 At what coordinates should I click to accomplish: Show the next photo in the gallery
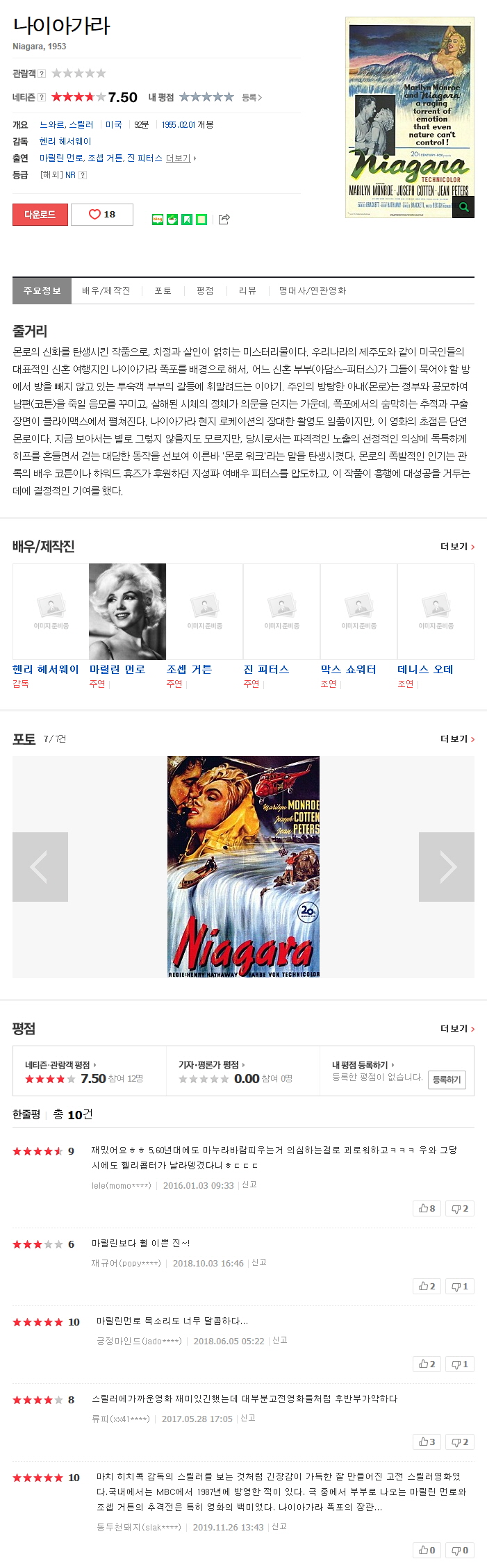tap(447, 866)
